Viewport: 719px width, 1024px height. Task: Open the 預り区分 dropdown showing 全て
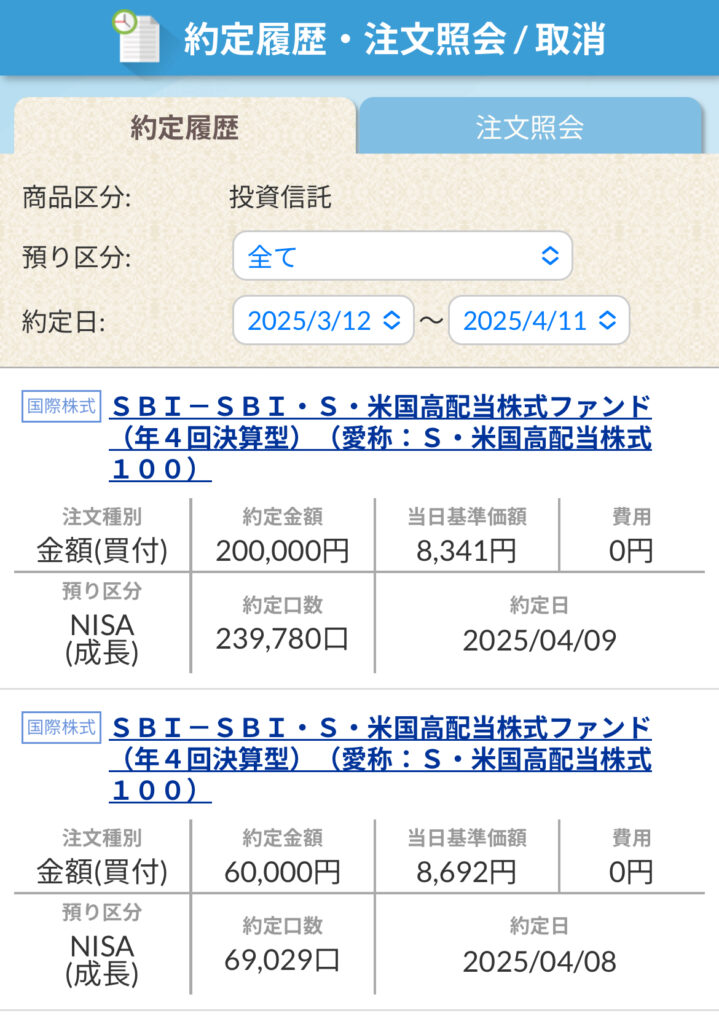tap(402, 256)
